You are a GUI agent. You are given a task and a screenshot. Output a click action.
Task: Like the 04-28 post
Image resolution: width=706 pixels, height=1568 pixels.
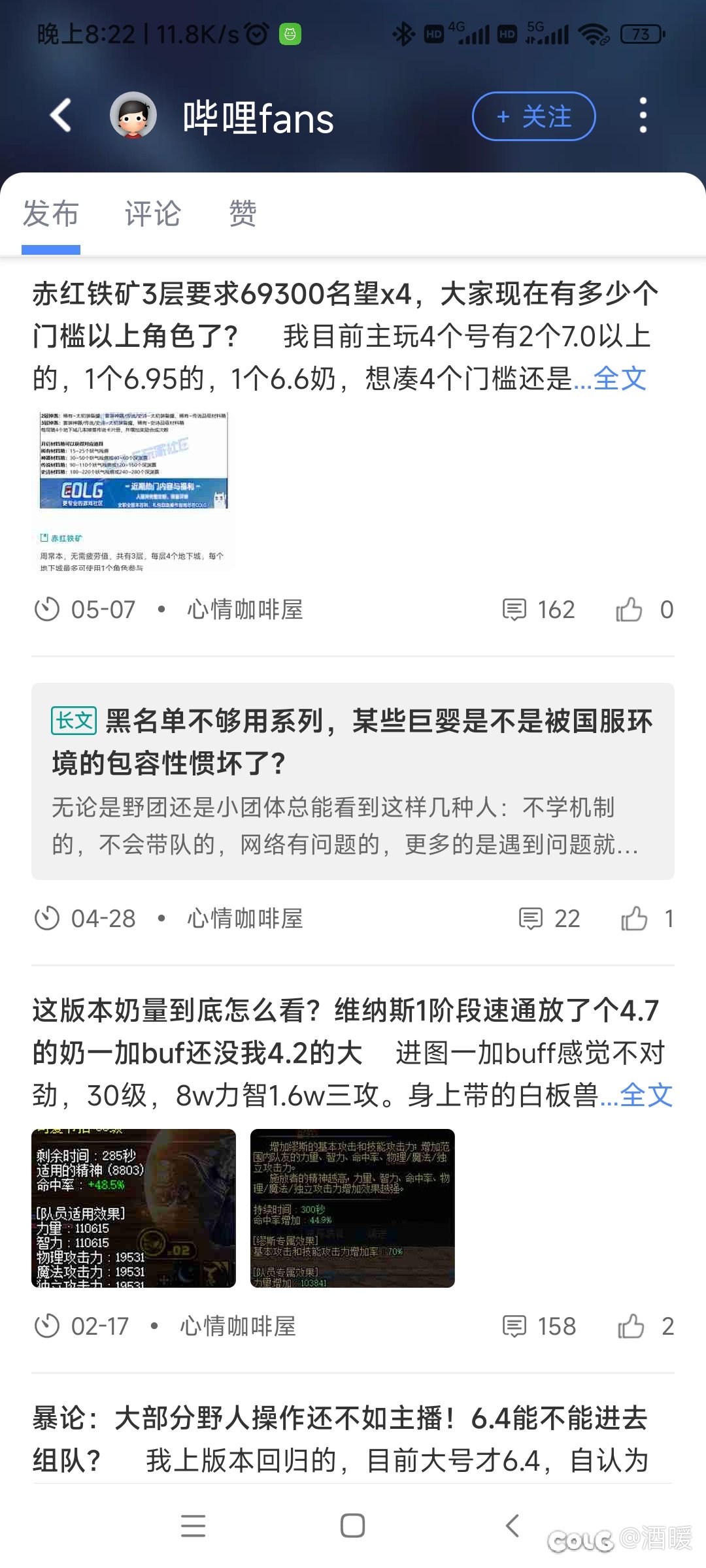(647, 919)
